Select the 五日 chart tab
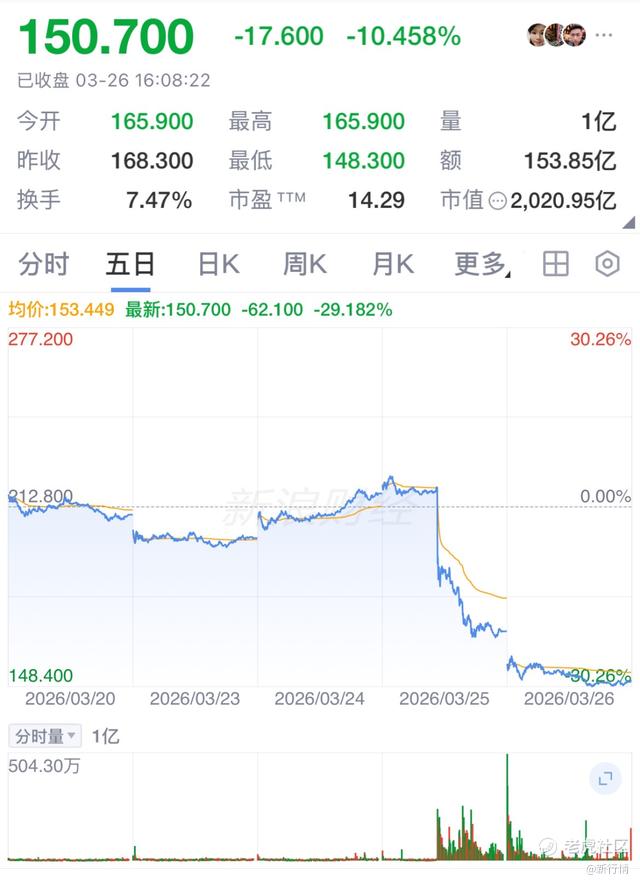 click(x=131, y=264)
